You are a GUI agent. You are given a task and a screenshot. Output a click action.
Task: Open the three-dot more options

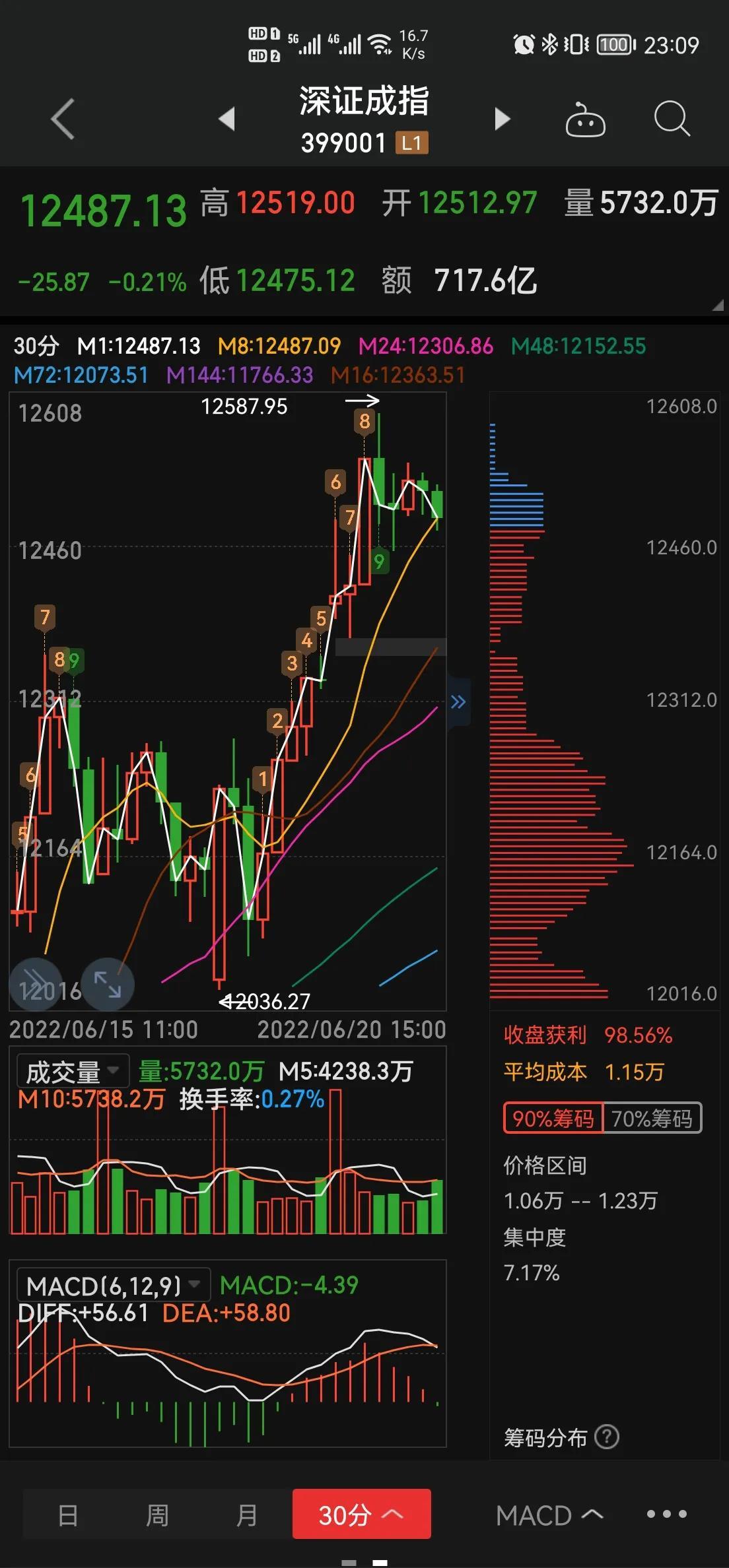(667, 1514)
